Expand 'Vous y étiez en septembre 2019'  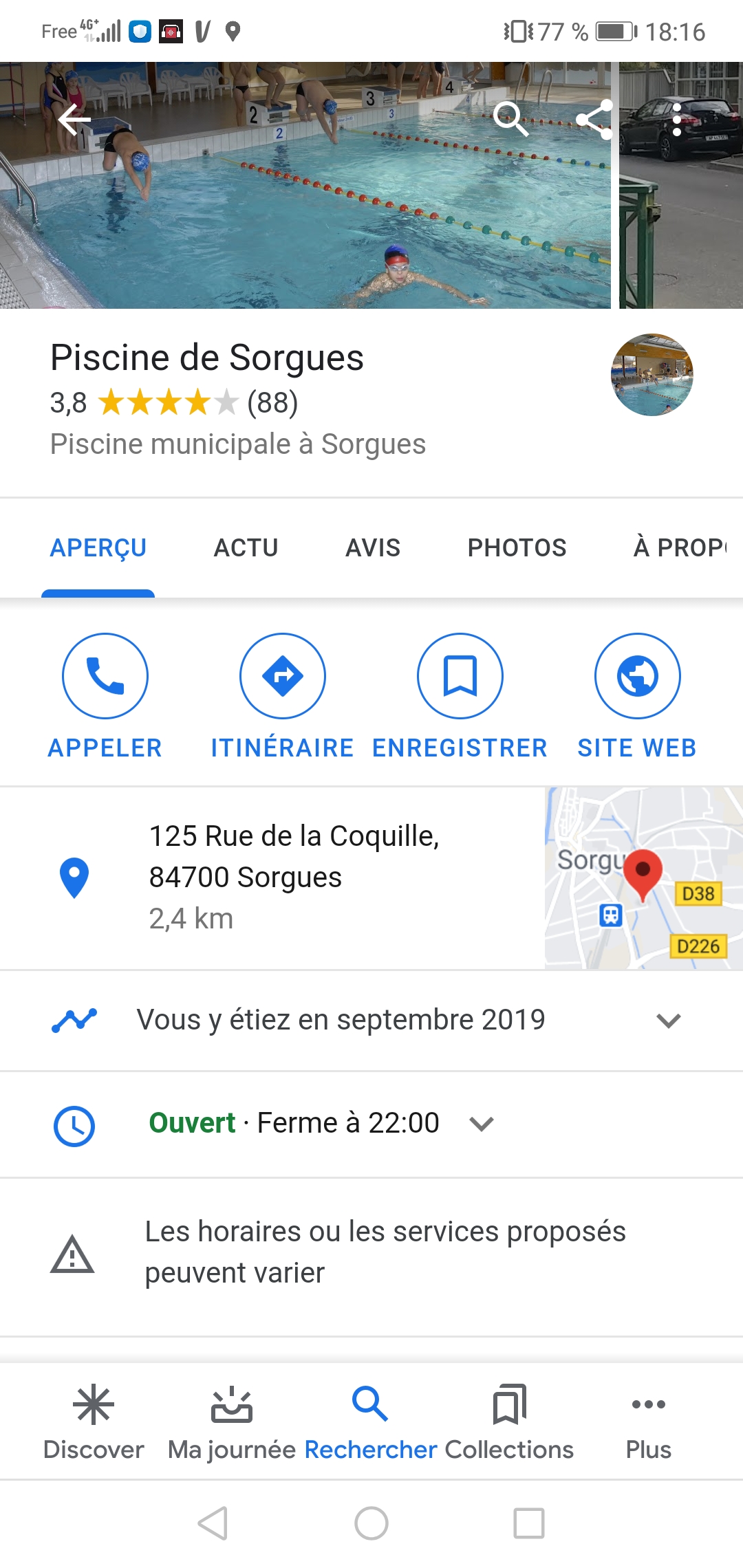click(668, 1021)
